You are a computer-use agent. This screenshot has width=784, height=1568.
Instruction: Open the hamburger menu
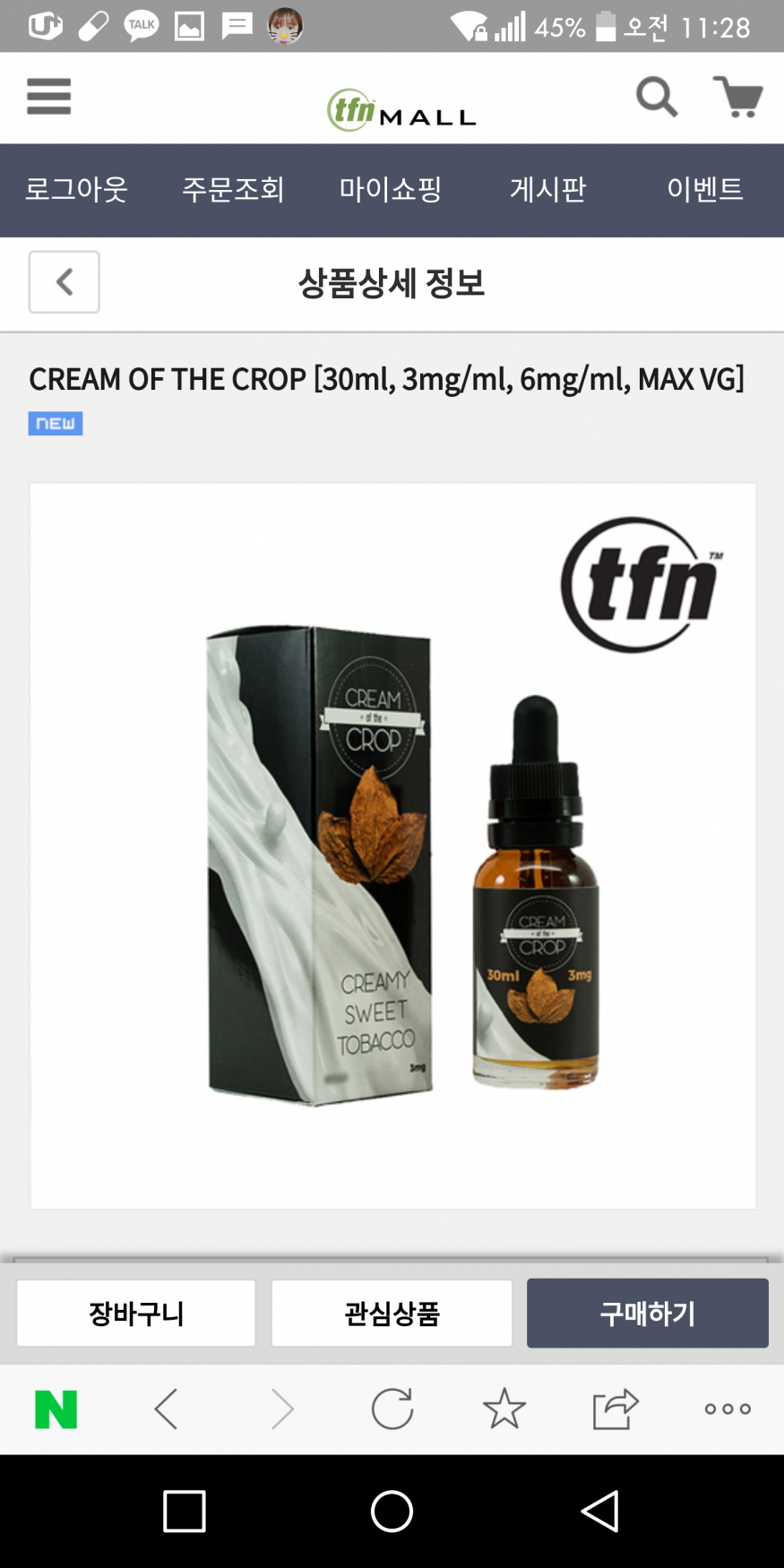tap(48, 96)
